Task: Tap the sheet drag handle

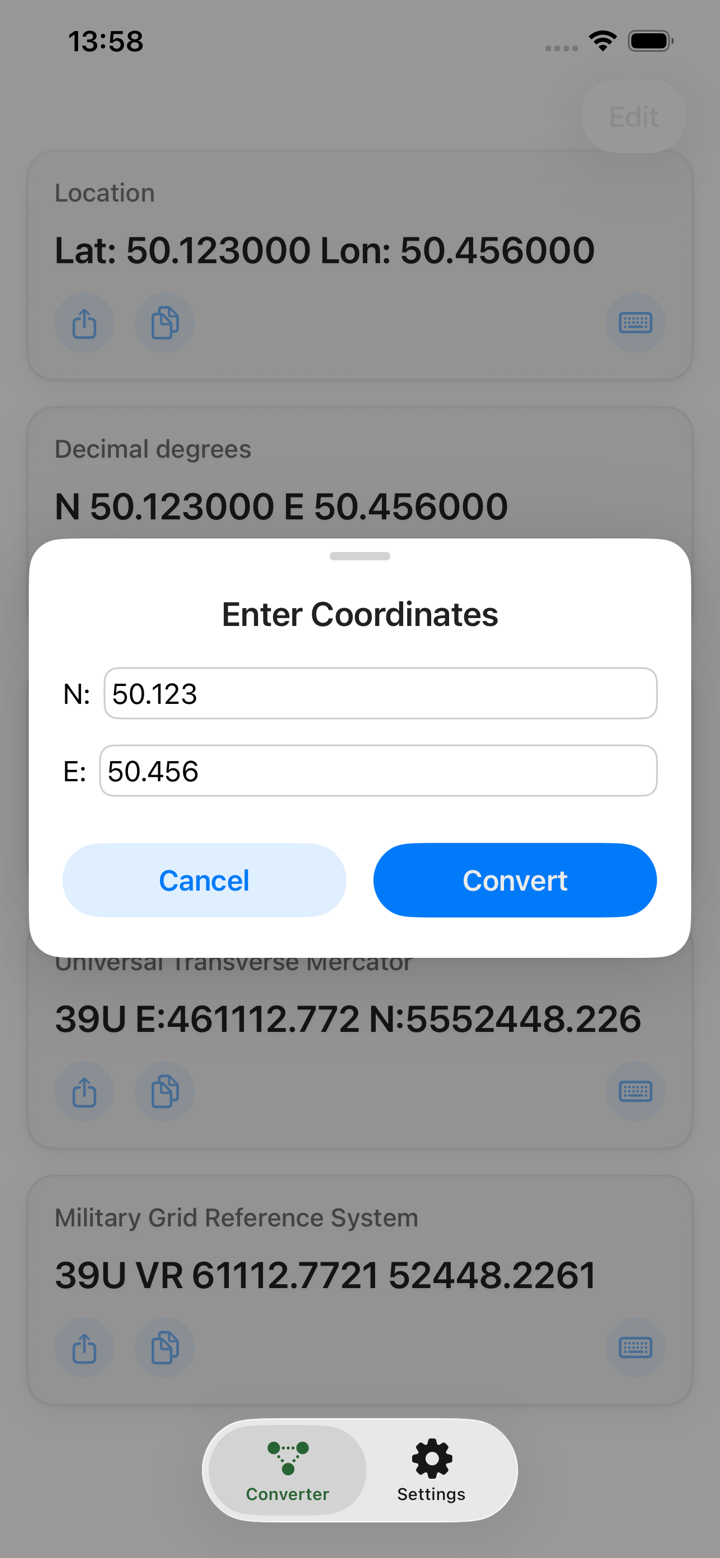Action: pos(360,556)
